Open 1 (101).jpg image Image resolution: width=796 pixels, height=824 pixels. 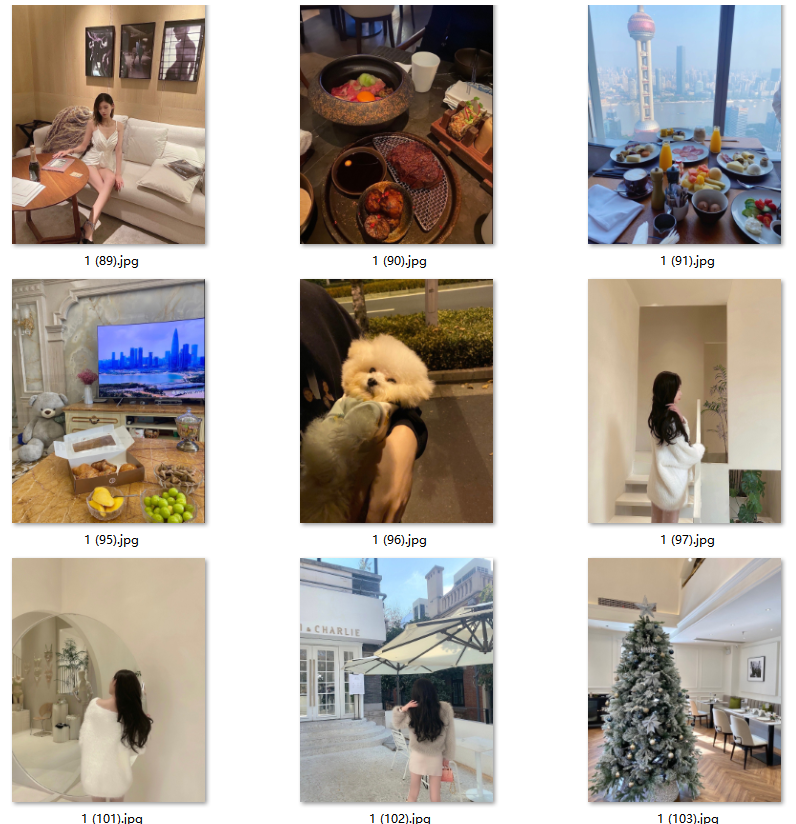click(109, 680)
